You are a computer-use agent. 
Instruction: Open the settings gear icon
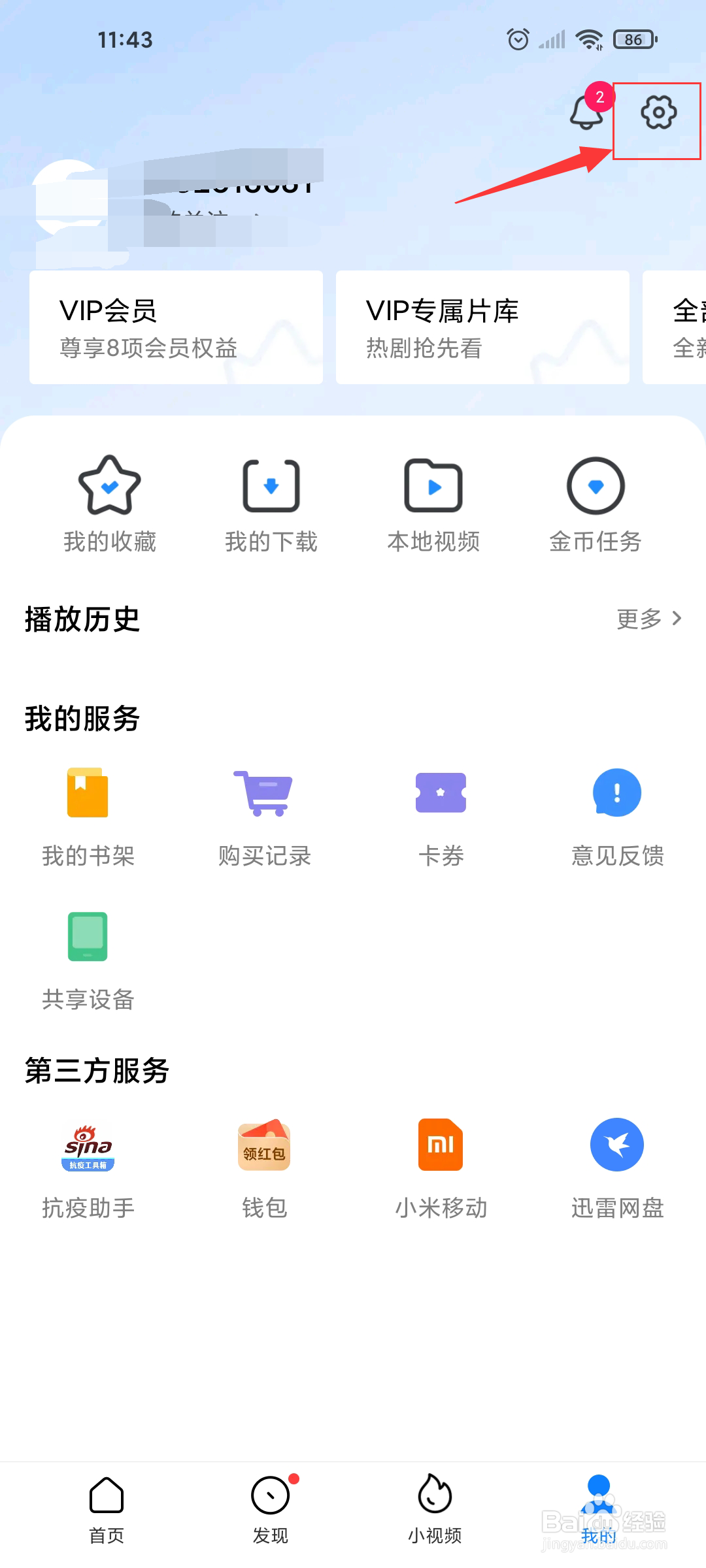click(658, 113)
